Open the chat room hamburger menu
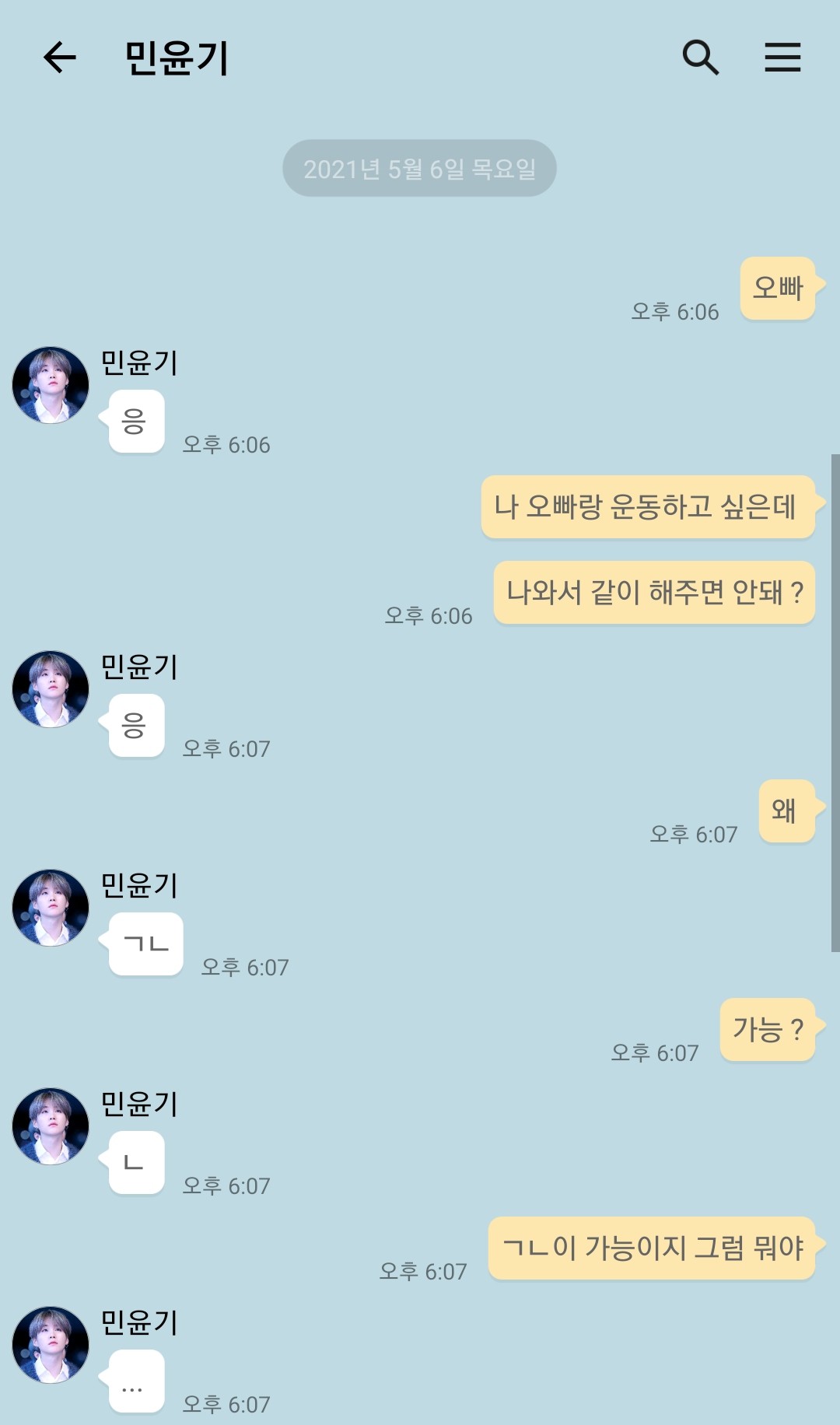 [x=782, y=58]
